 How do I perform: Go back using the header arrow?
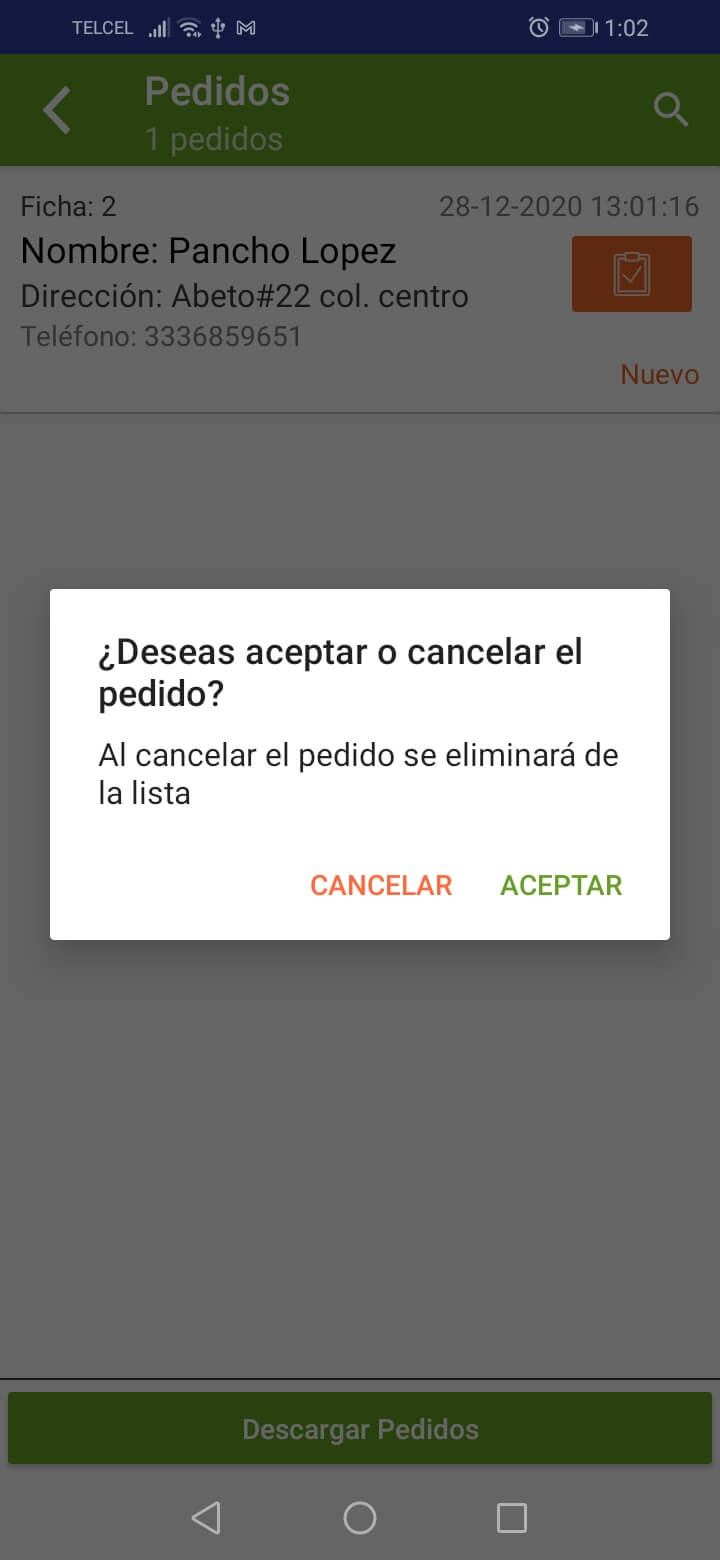pyautogui.click(x=58, y=110)
